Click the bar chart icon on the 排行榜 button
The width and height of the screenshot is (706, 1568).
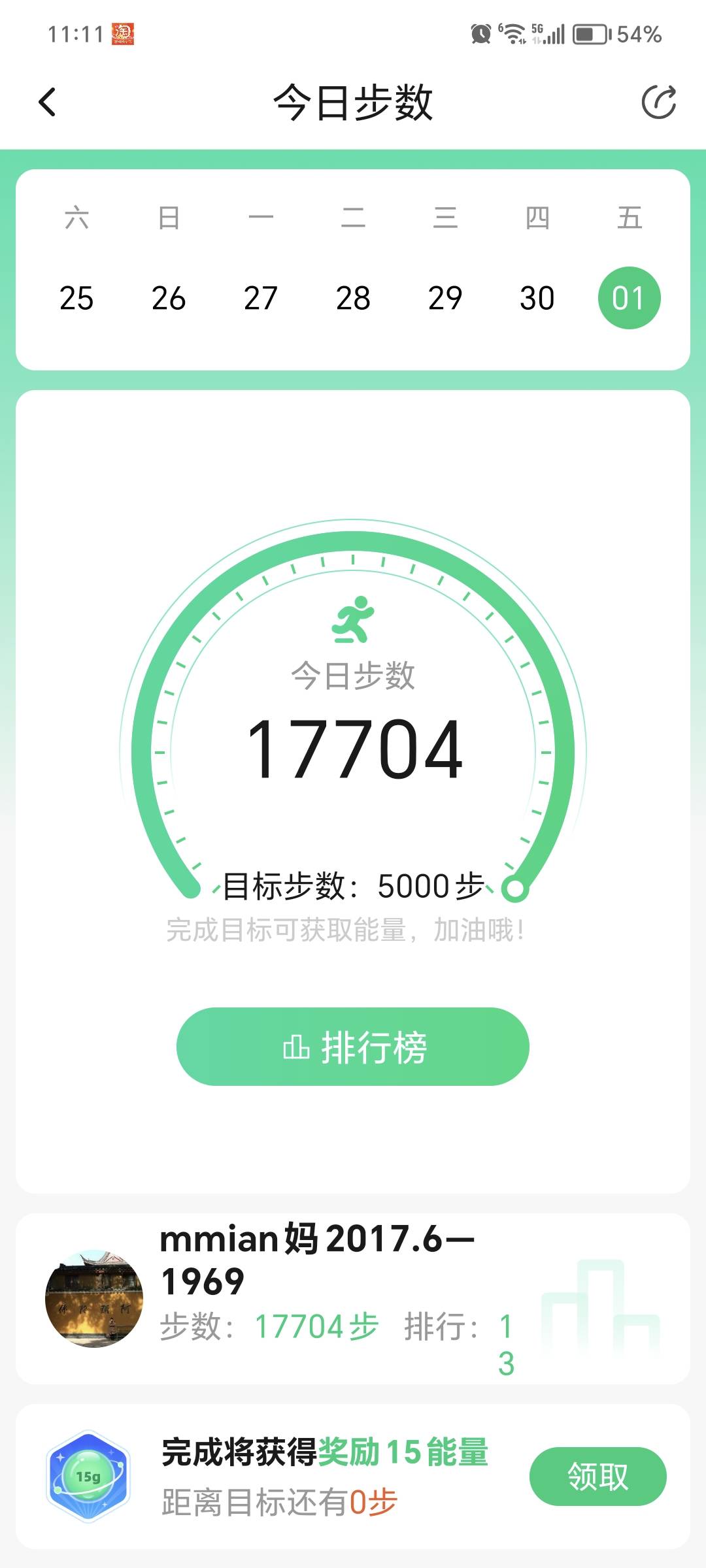(x=297, y=1046)
